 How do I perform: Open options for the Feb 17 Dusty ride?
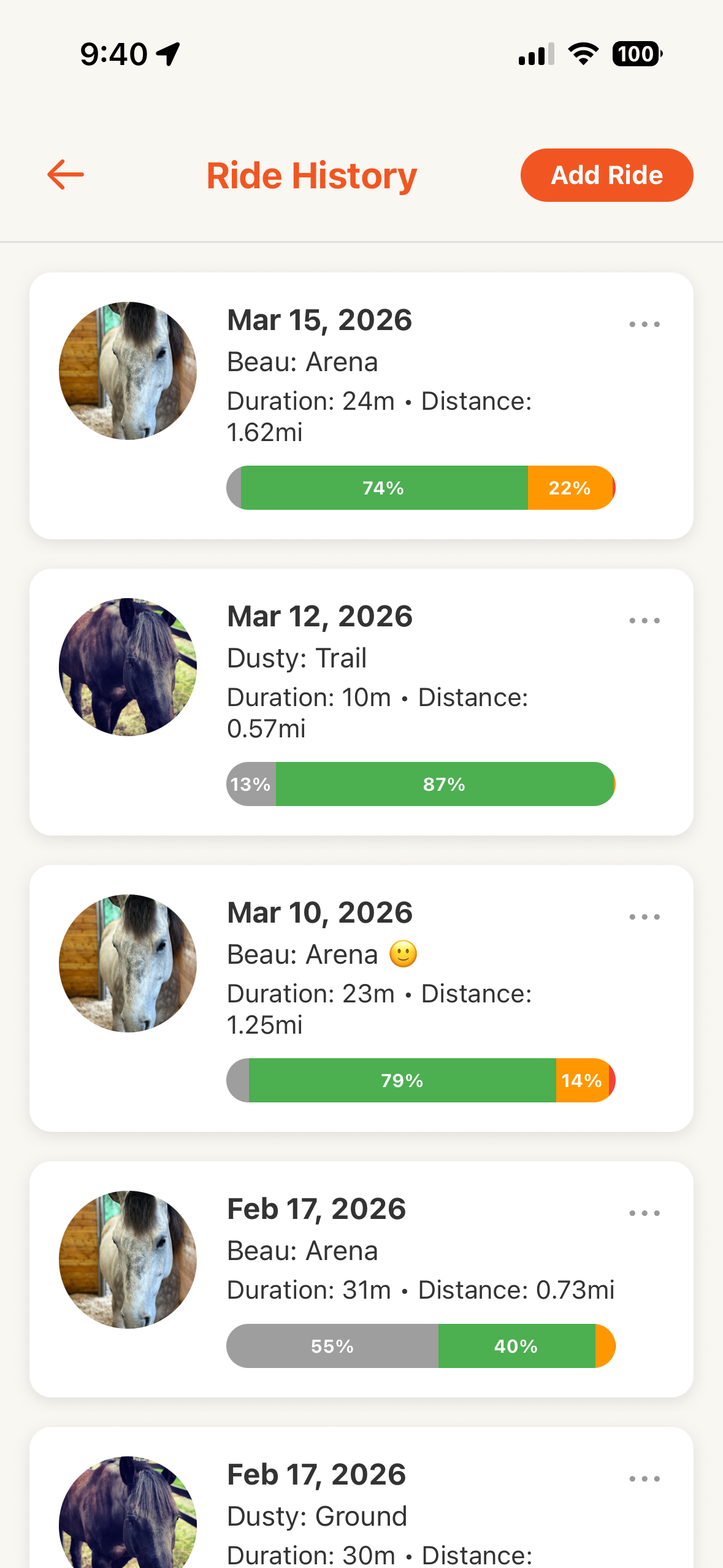click(644, 1478)
